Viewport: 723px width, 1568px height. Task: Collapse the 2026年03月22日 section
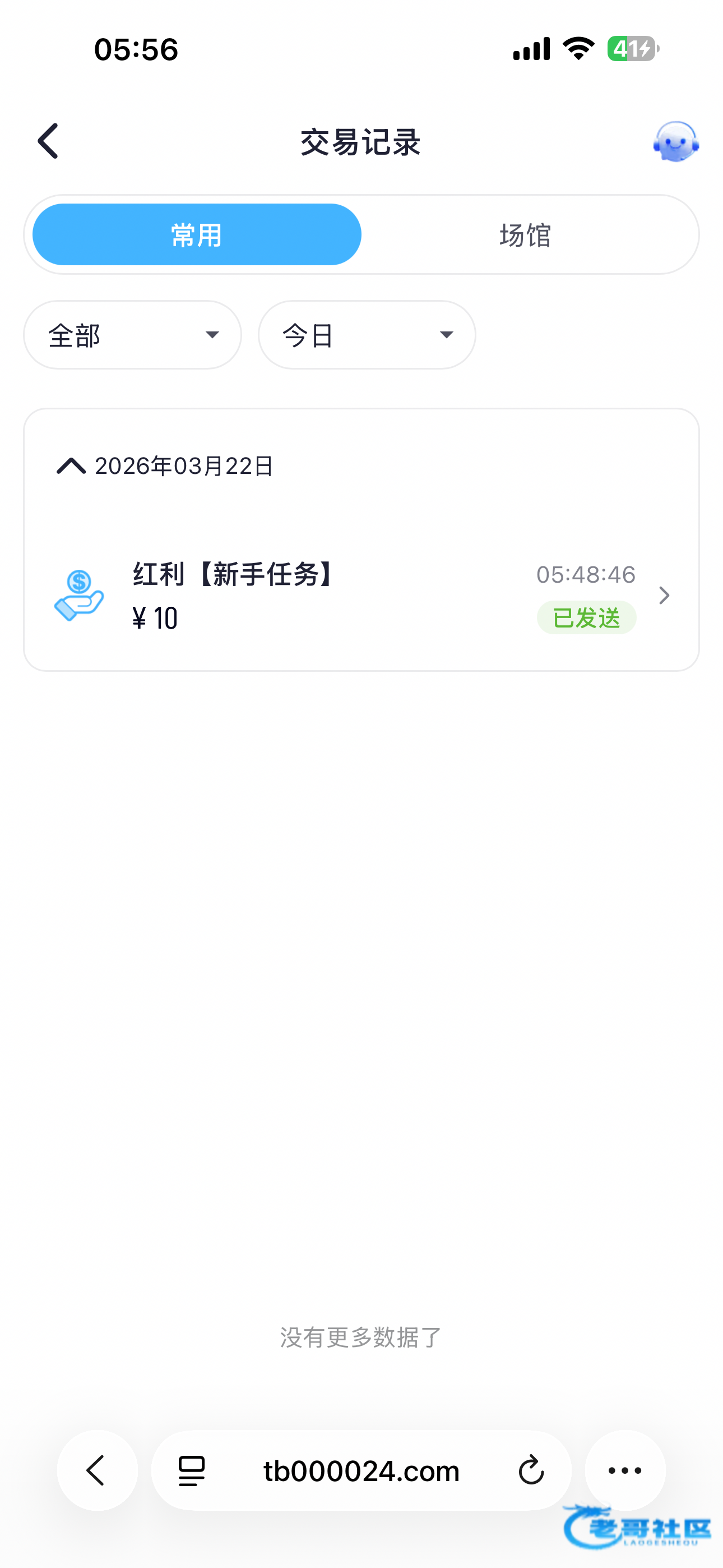pyautogui.click(x=71, y=466)
